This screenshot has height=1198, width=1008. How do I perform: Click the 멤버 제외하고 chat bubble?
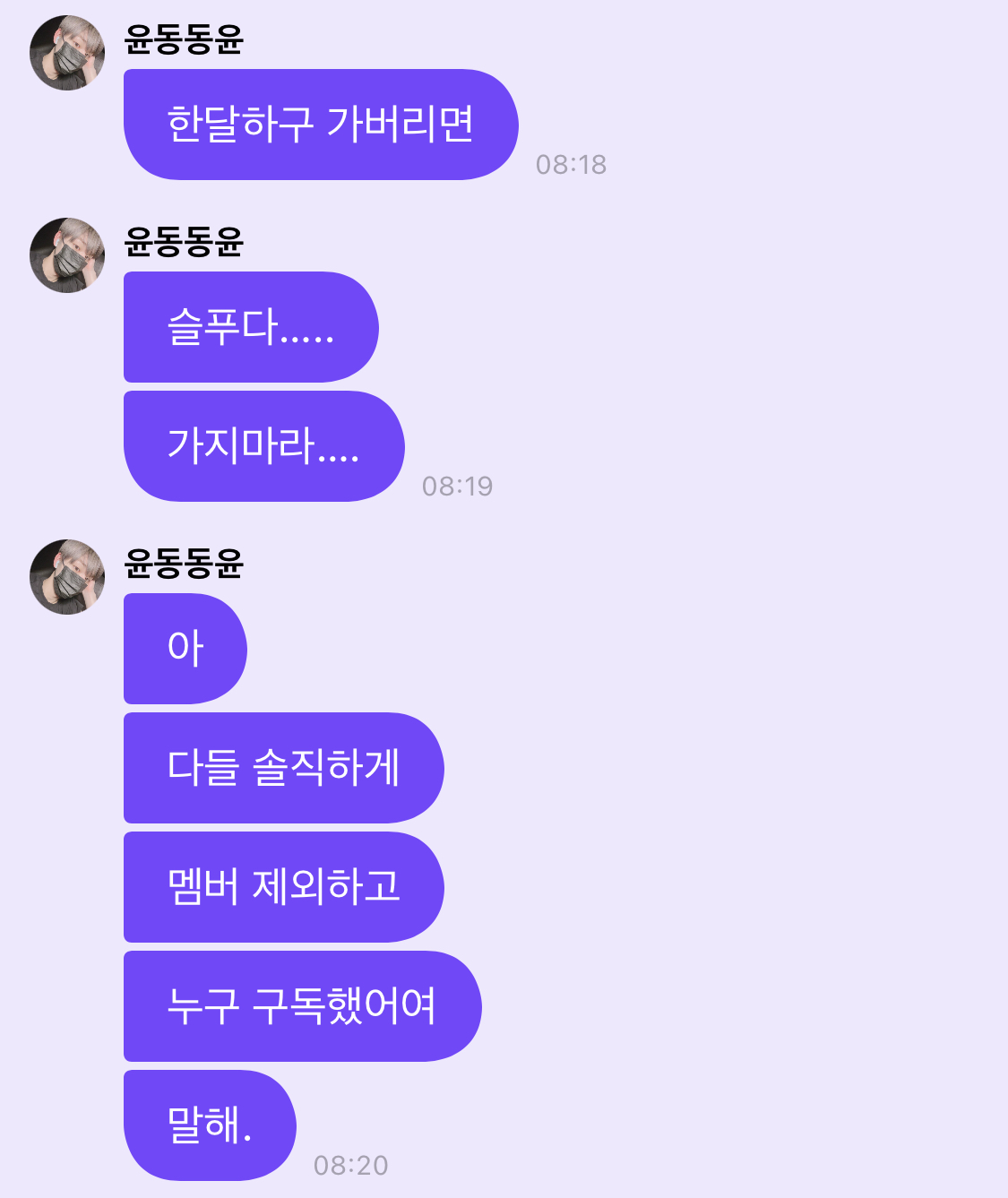tap(282, 887)
